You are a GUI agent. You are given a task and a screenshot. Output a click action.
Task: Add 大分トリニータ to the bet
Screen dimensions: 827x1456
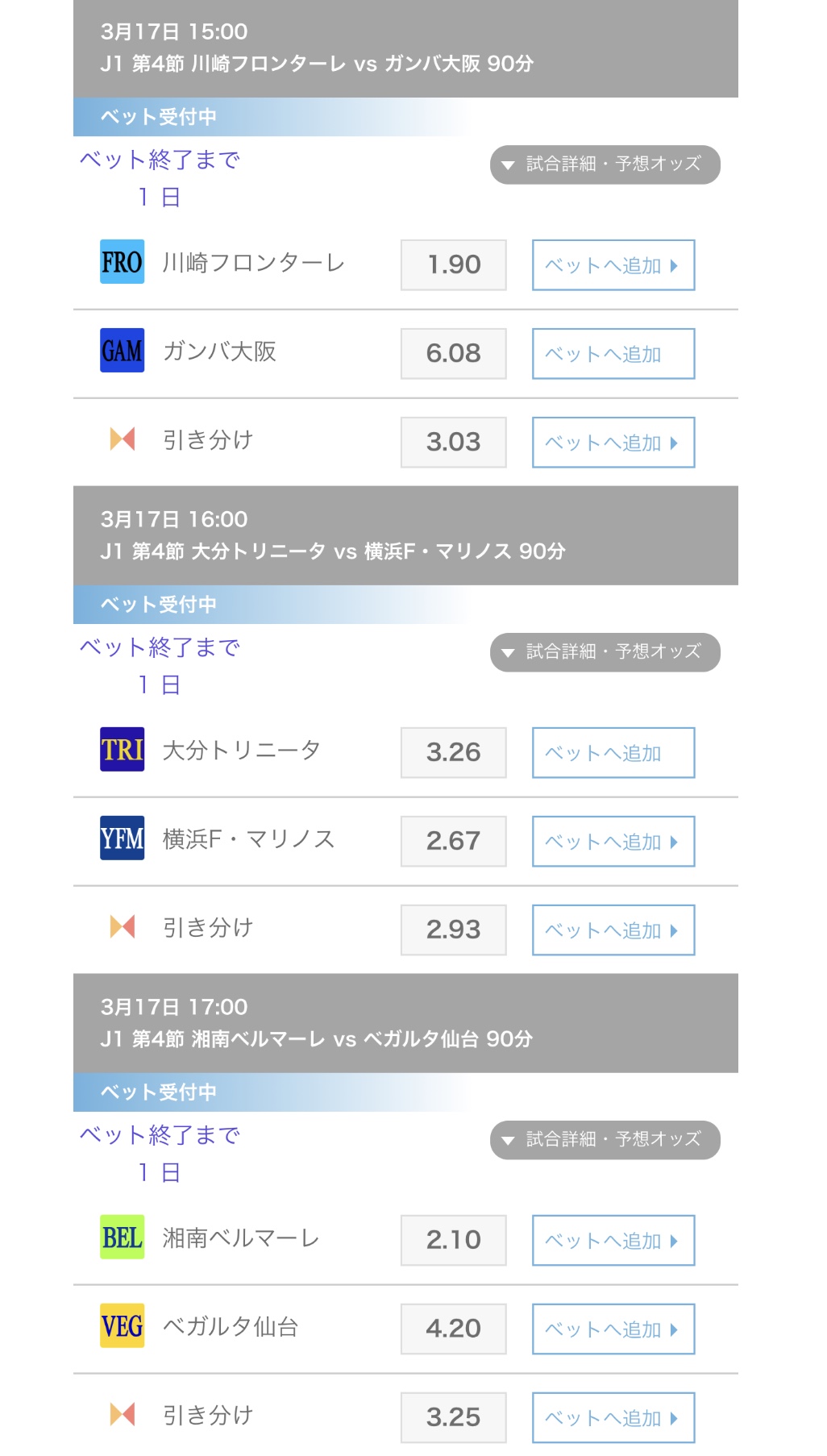613,752
